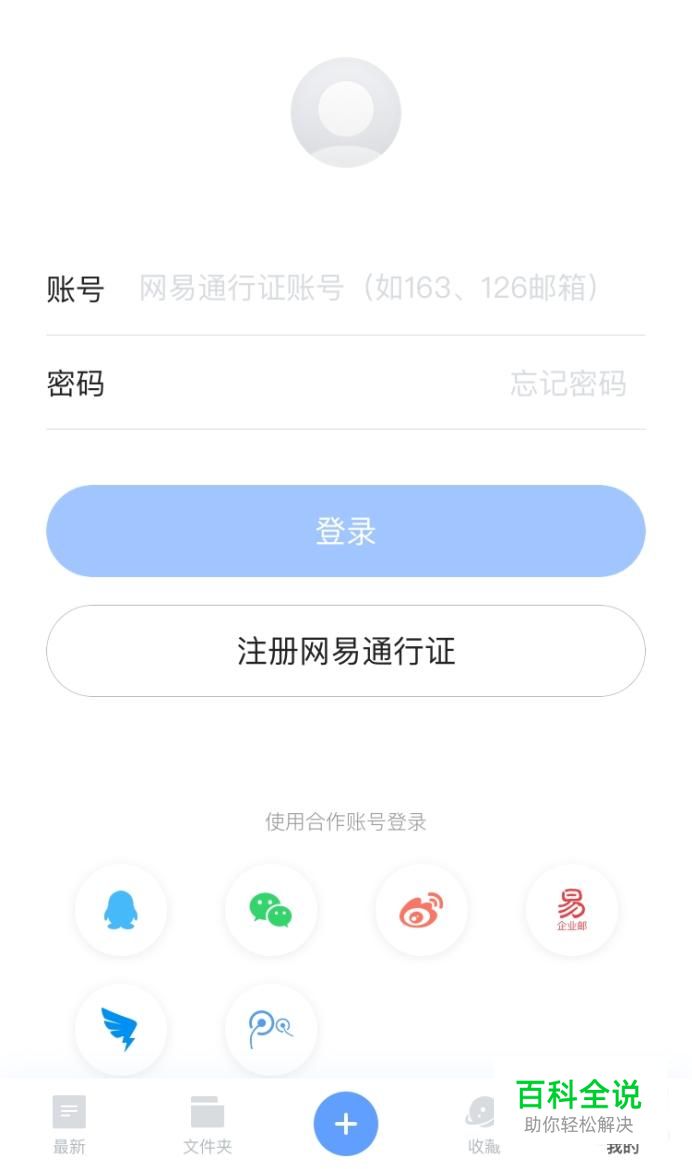The width and height of the screenshot is (692, 1169).
Task: Register a NetEase passport (注册网易通行证)
Action: (x=346, y=651)
